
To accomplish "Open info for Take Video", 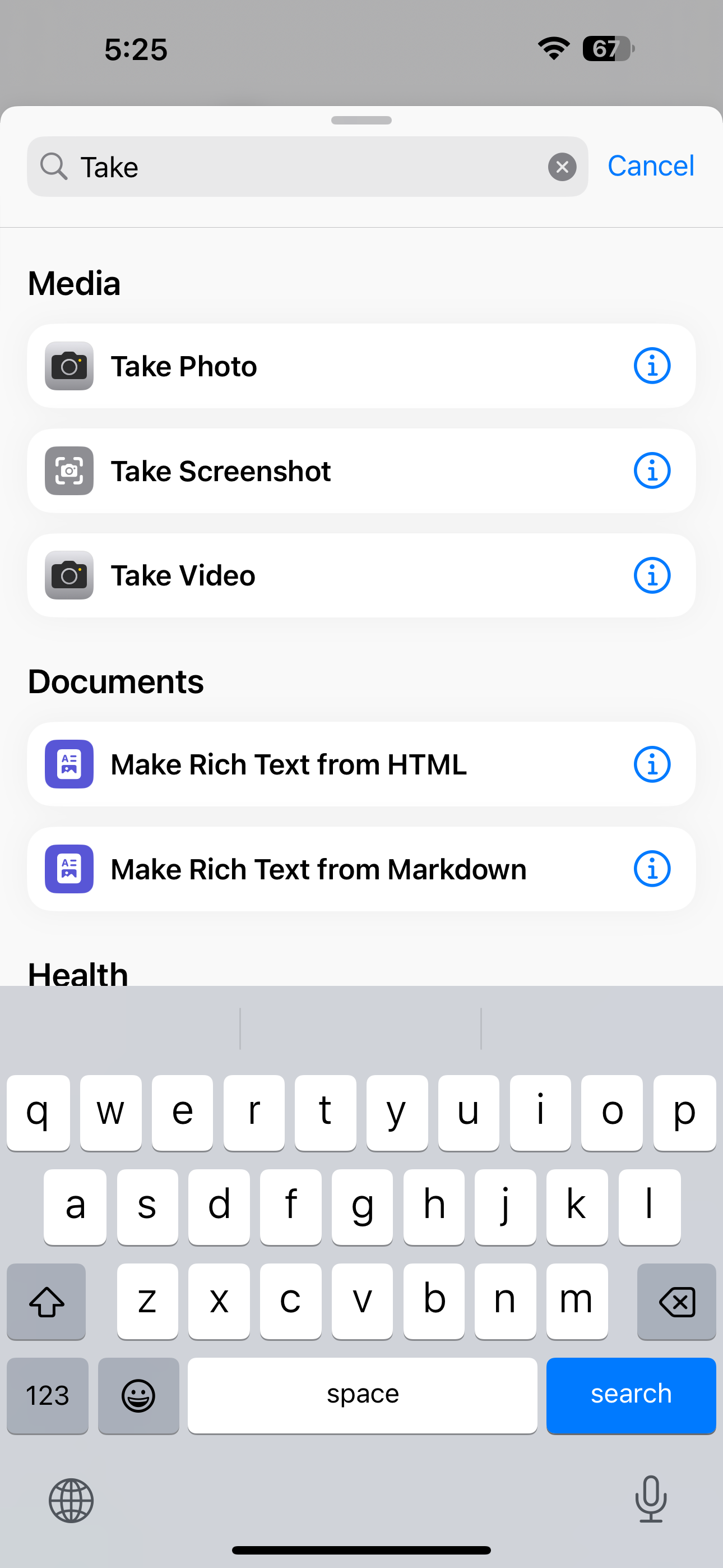I will pos(652,576).
